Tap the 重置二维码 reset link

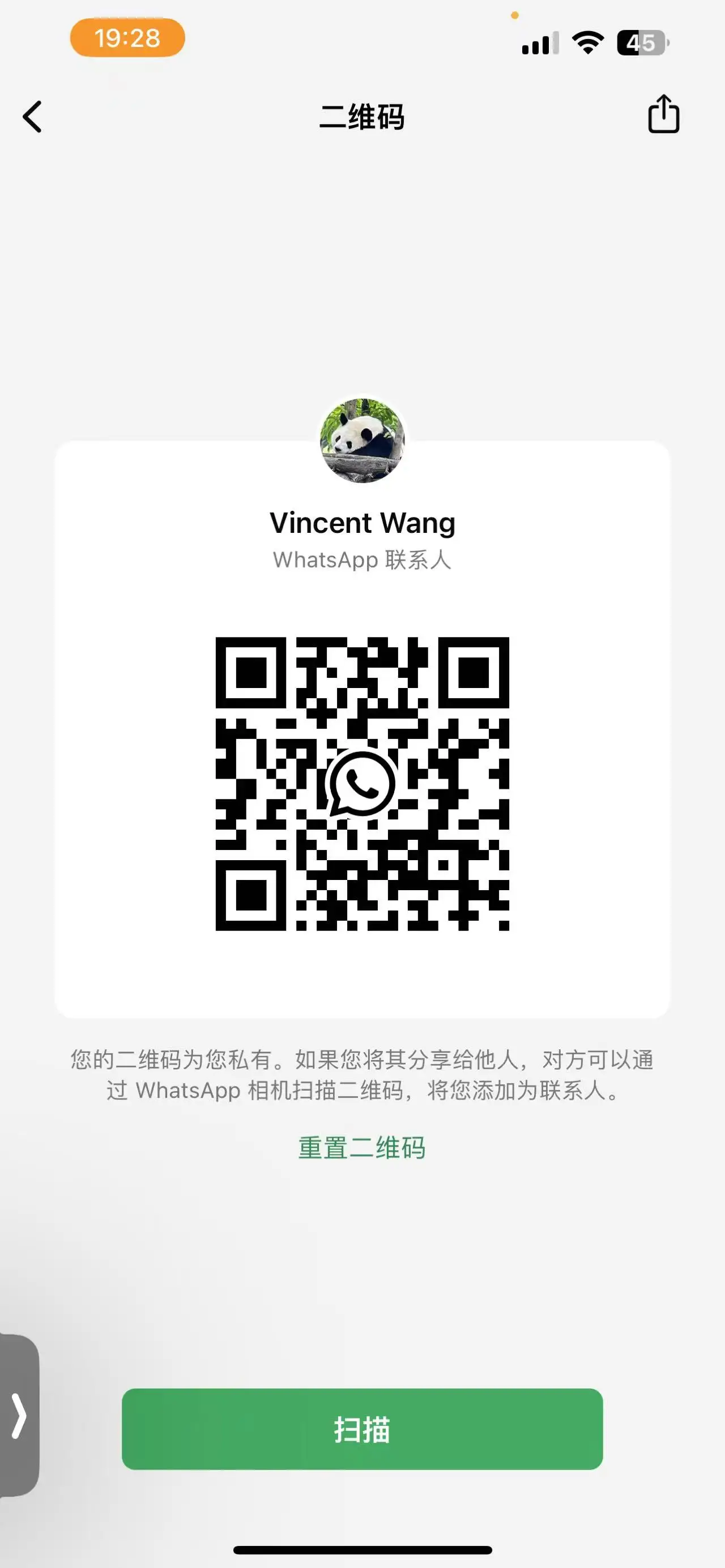pyautogui.click(x=361, y=1147)
